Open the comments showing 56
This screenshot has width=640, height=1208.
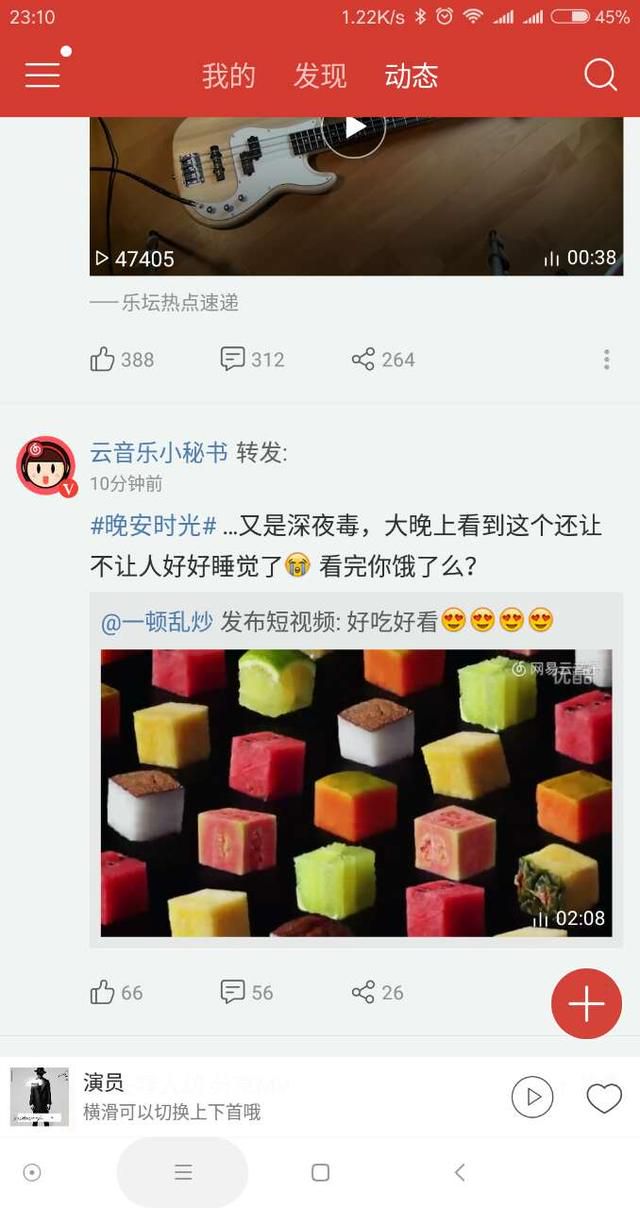pos(246,993)
